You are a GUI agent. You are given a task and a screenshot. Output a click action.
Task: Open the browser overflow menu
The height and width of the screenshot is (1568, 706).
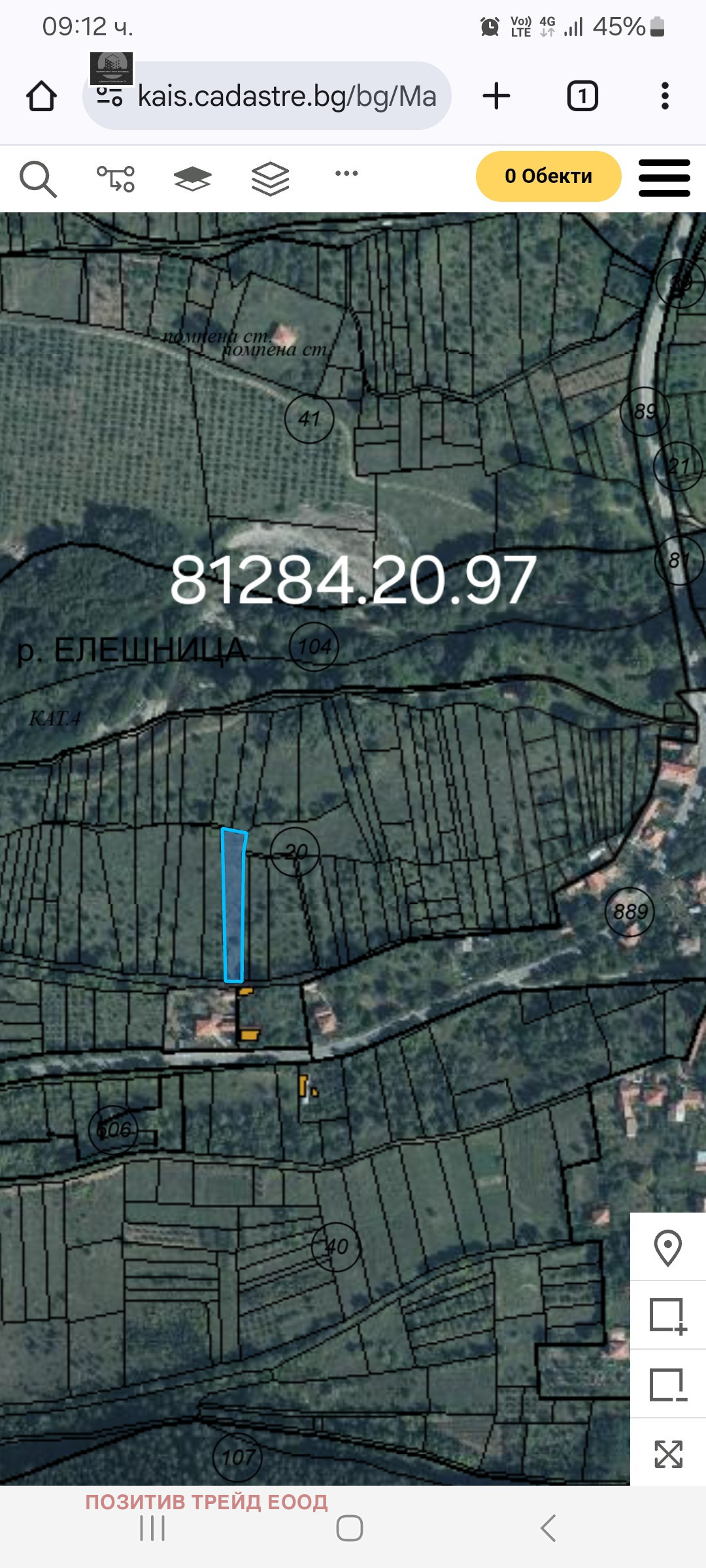665,96
